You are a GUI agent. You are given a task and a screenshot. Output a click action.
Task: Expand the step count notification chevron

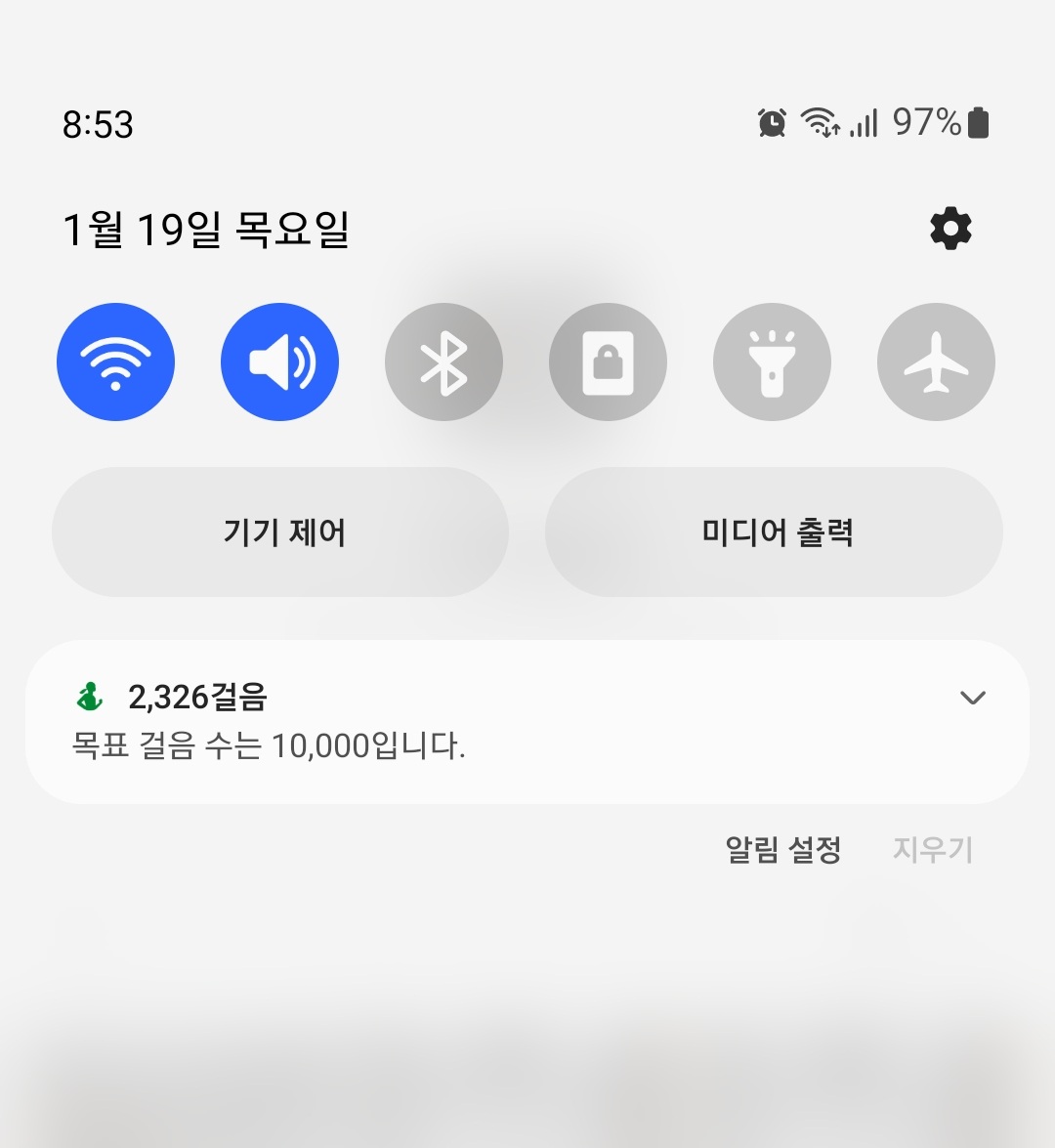973,698
